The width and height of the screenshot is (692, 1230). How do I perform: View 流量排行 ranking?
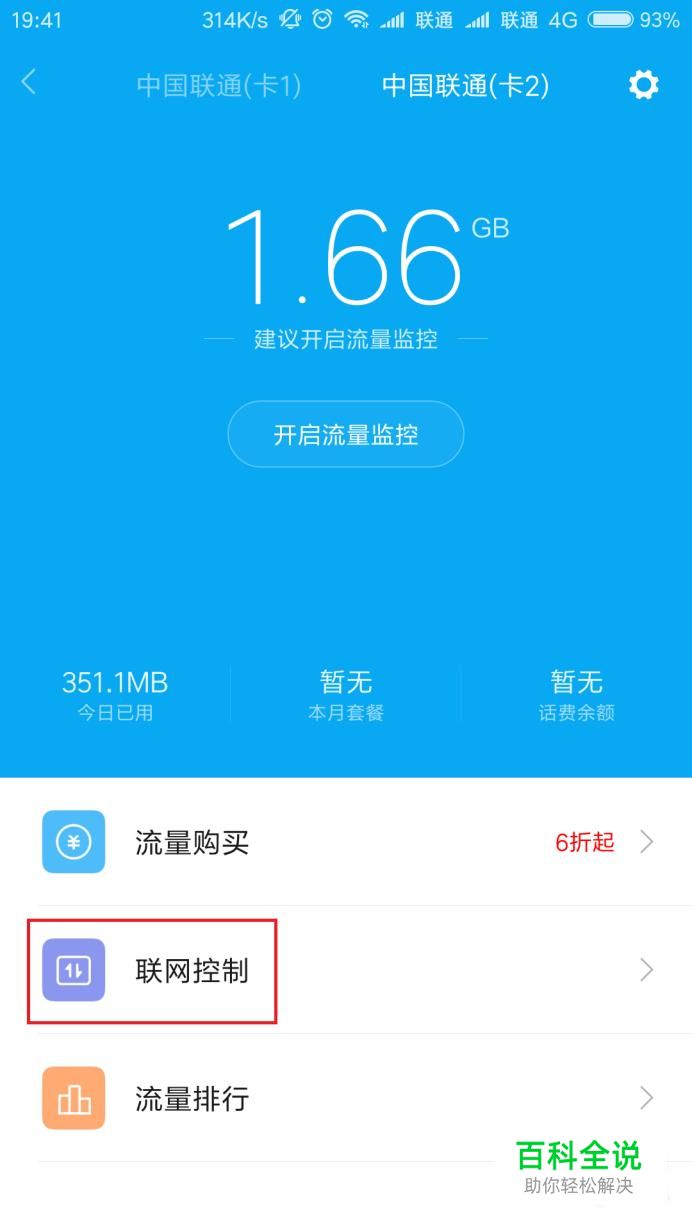pos(346,1099)
